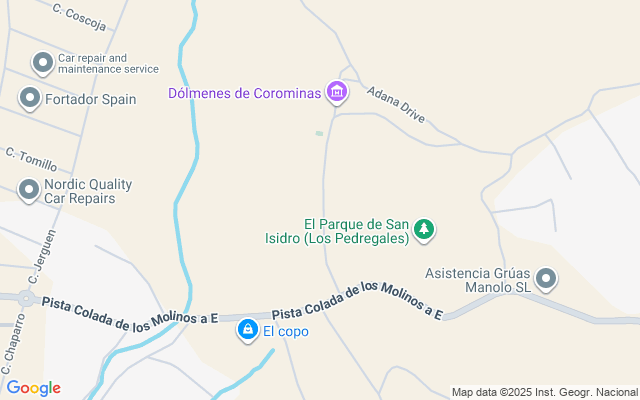The width and height of the screenshot is (640, 400).
Task: Tap the Nordic Quality Car Repairs pin
Action: [29, 190]
